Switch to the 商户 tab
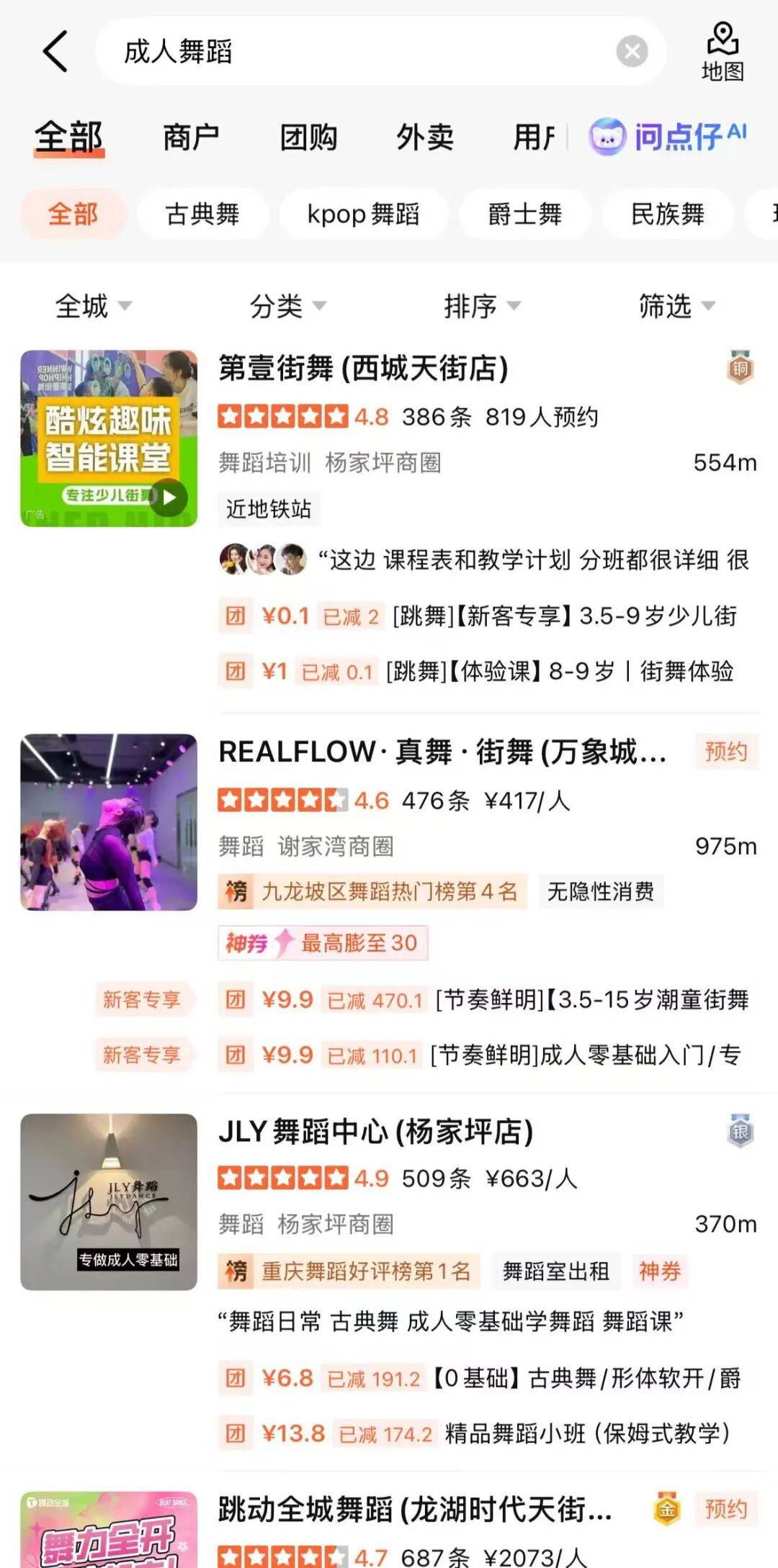The image size is (778, 1568). pos(191,137)
